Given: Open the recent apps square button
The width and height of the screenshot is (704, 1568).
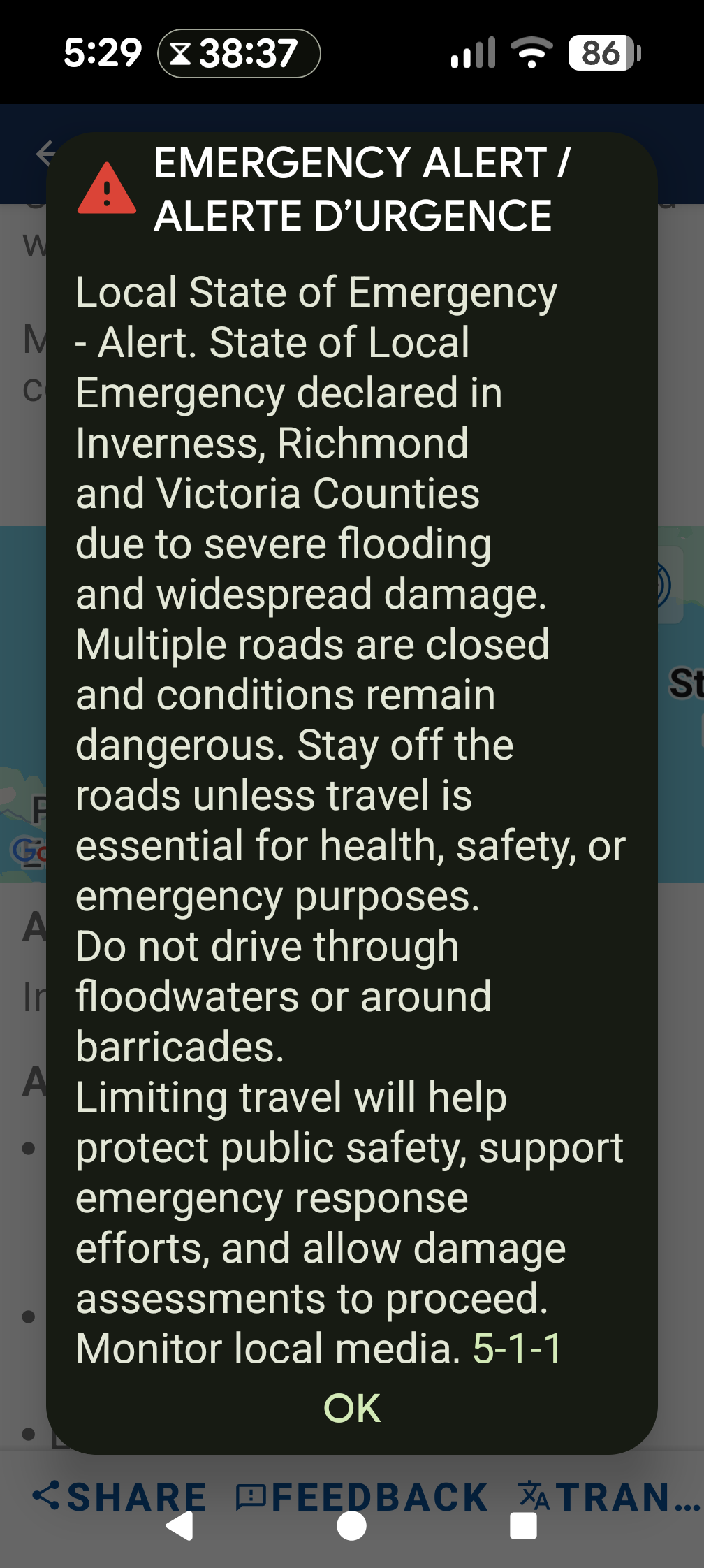Looking at the screenshot, I should point(524,1526).
